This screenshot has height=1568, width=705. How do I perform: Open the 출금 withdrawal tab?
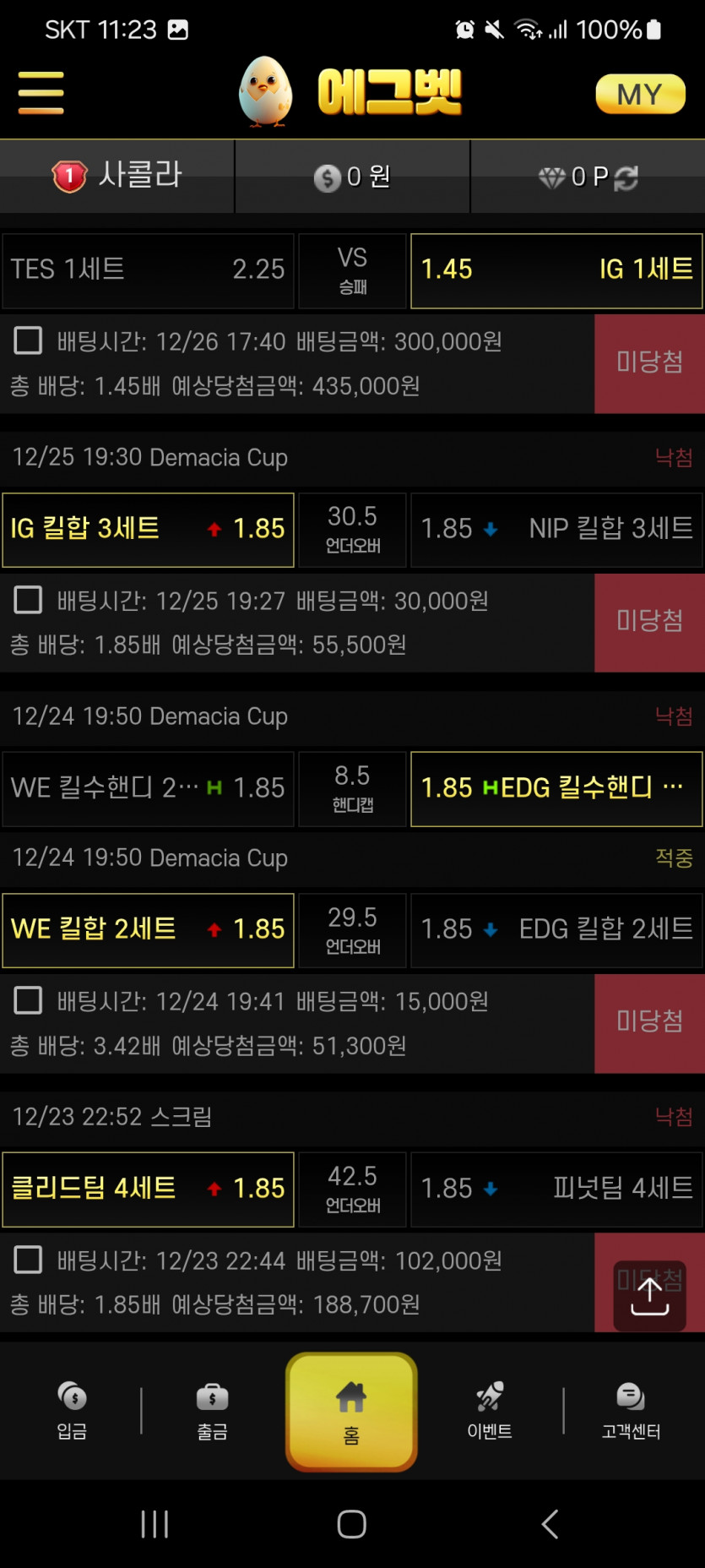pyautogui.click(x=212, y=1411)
